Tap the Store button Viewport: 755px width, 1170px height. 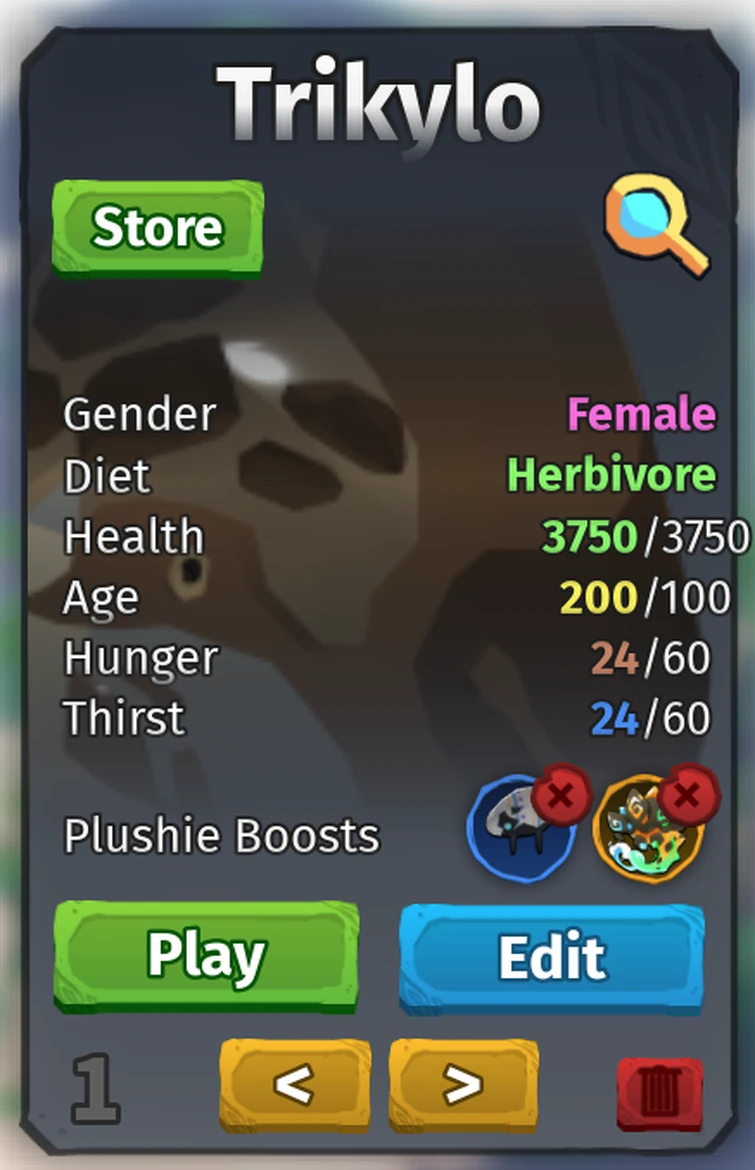[158, 228]
